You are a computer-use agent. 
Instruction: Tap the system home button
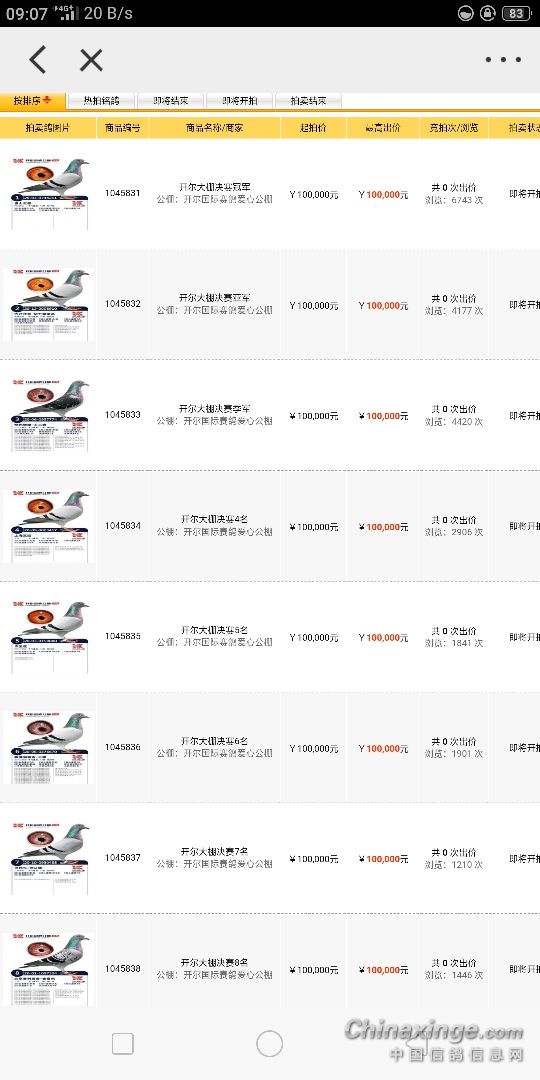coord(269,1043)
